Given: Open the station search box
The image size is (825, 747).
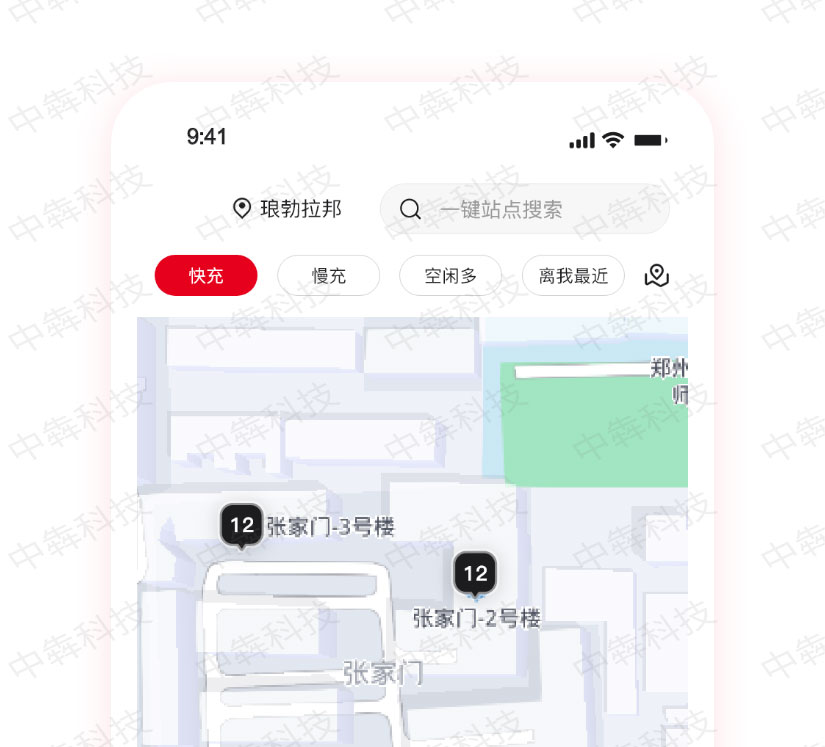Looking at the screenshot, I should (x=524, y=209).
